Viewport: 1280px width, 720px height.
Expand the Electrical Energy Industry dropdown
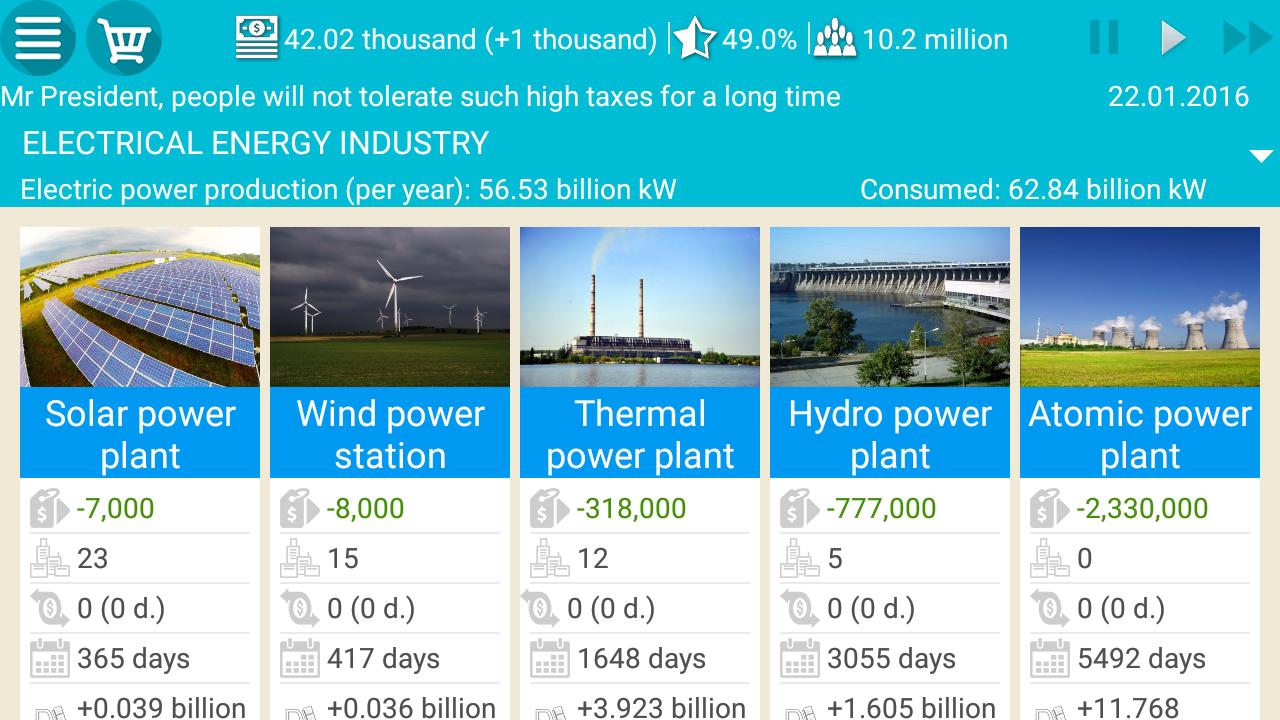[x=1261, y=156]
